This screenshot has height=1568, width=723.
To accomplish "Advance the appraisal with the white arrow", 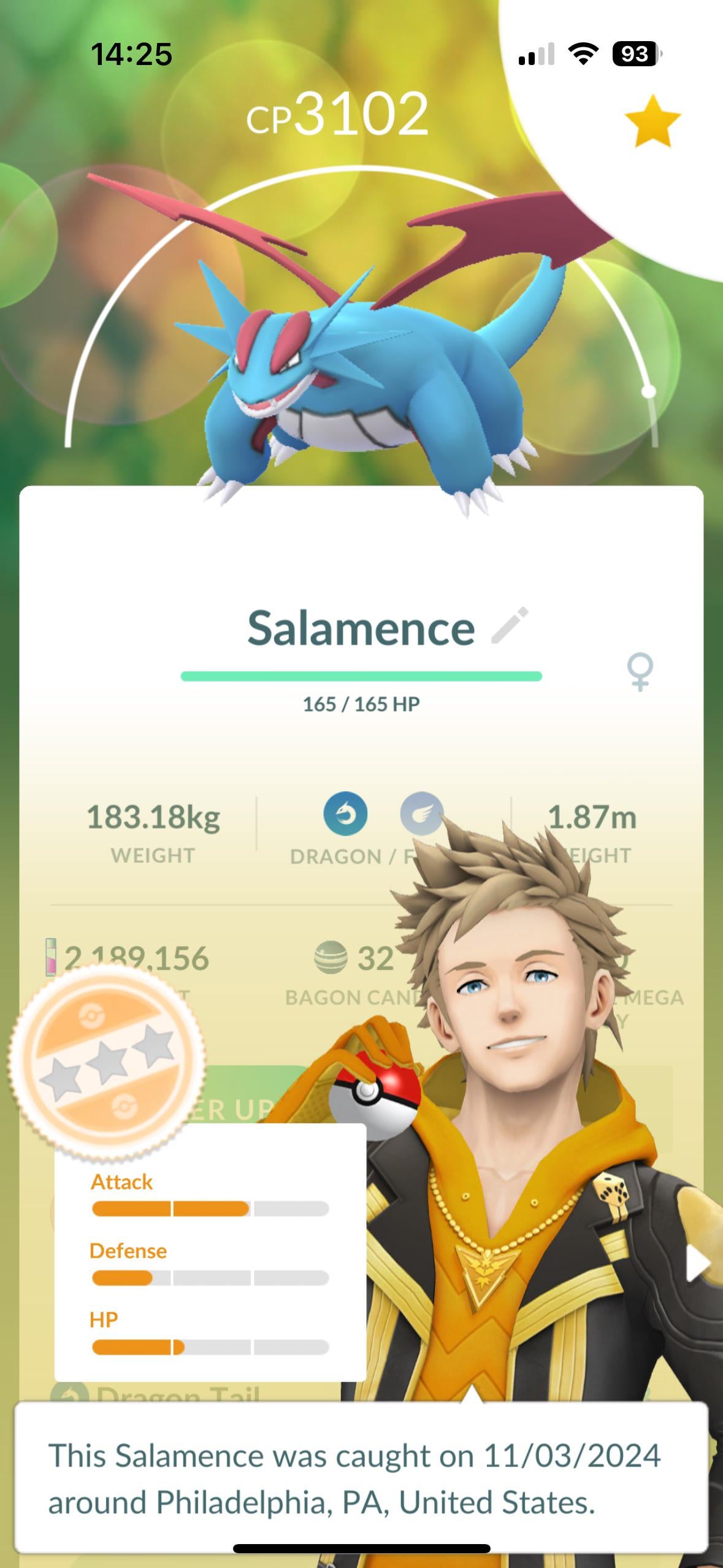I will tap(698, 1264).
